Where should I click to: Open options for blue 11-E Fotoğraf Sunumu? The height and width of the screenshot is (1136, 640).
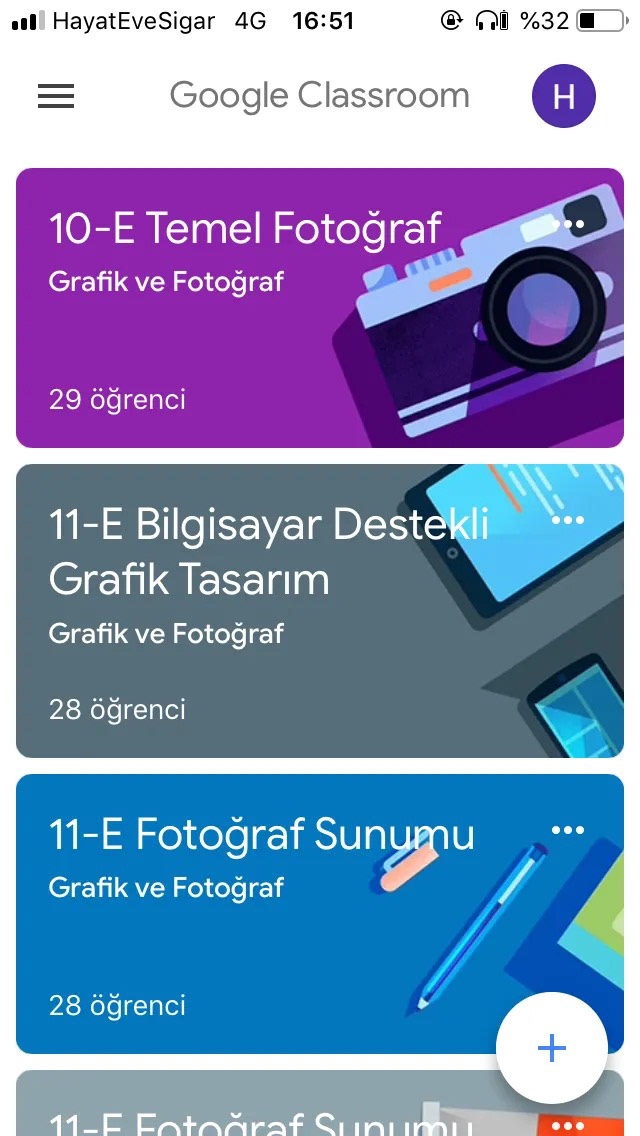pyautogui.click(x=567, y=830)
